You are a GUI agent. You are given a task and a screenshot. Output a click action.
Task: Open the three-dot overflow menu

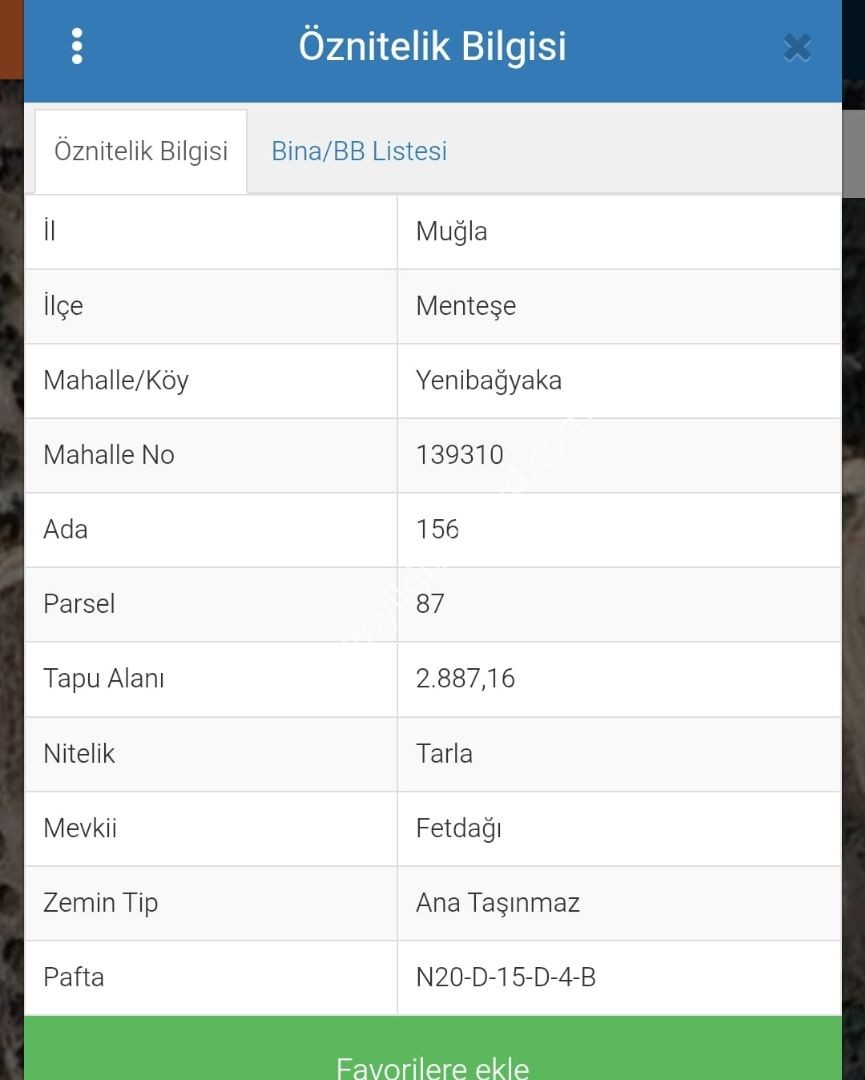pyautogui.click(x=77, y=46)
